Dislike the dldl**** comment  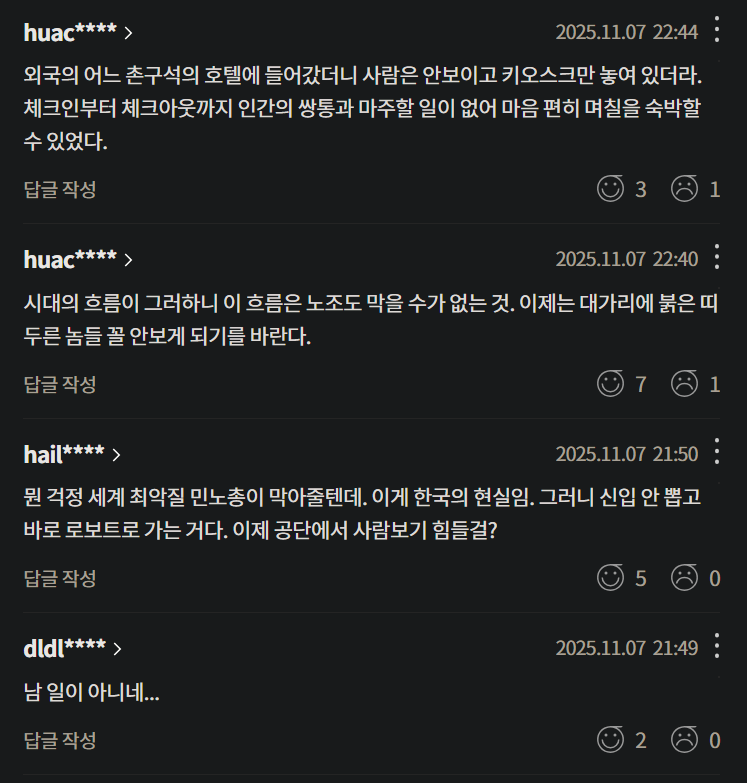[684, 740]
